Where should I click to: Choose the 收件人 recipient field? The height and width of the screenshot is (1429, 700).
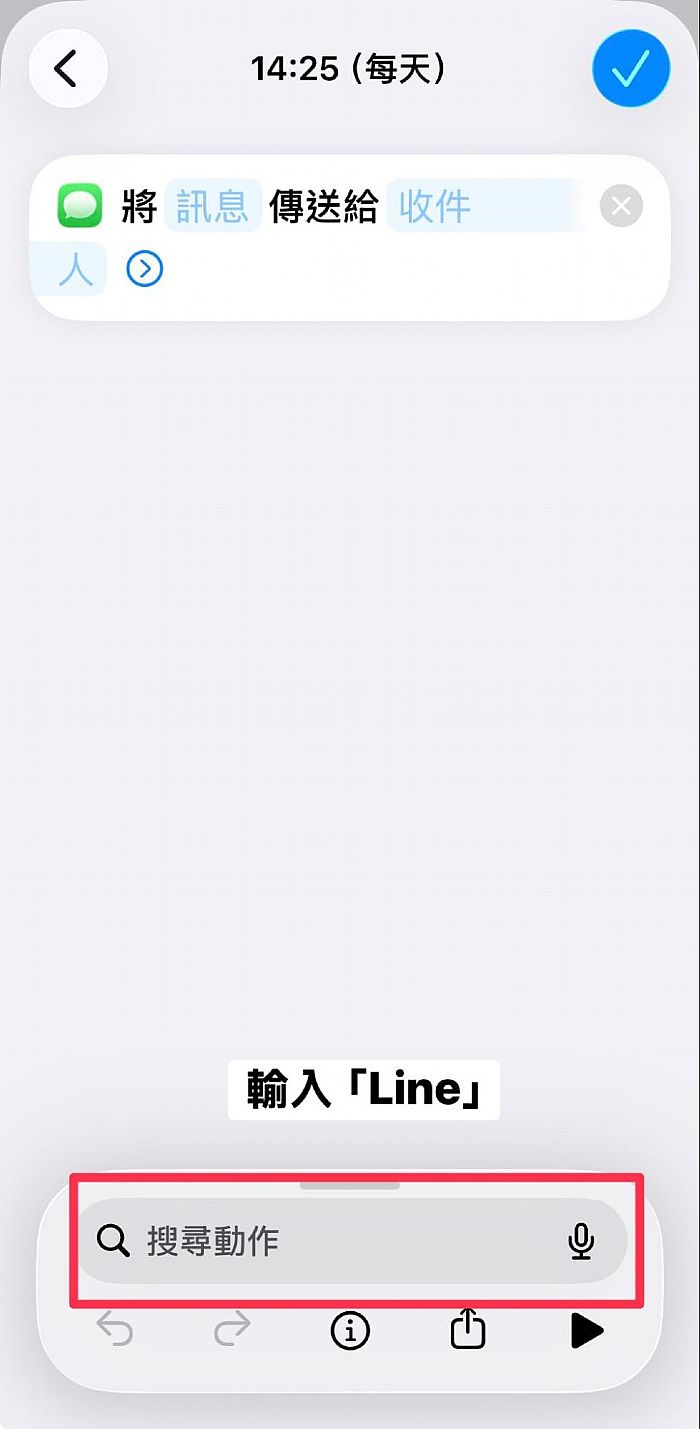tap(434, 207)
